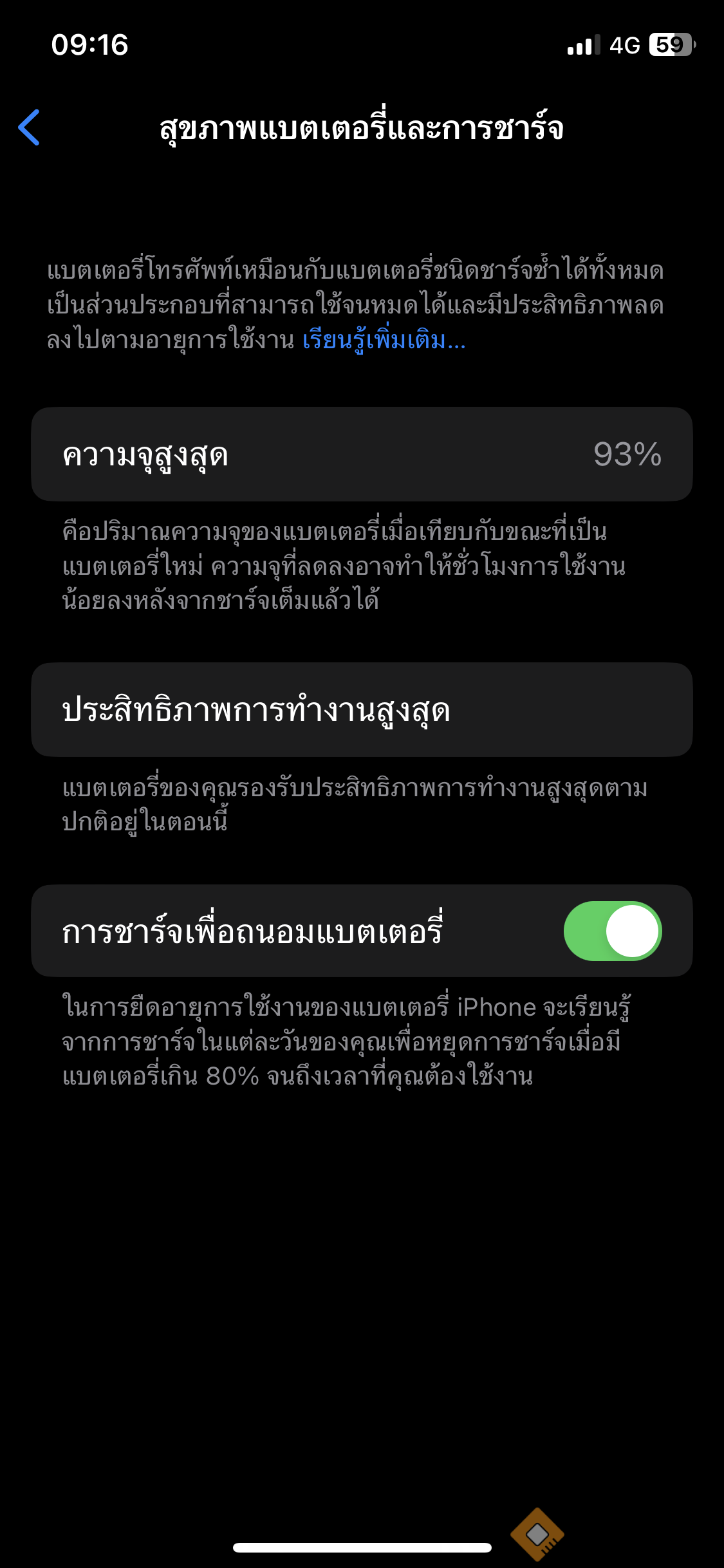Open the เรียนรู้เพิ่มเติม… link
Screen dimensions: 724x1568
(x=384, y=340)
